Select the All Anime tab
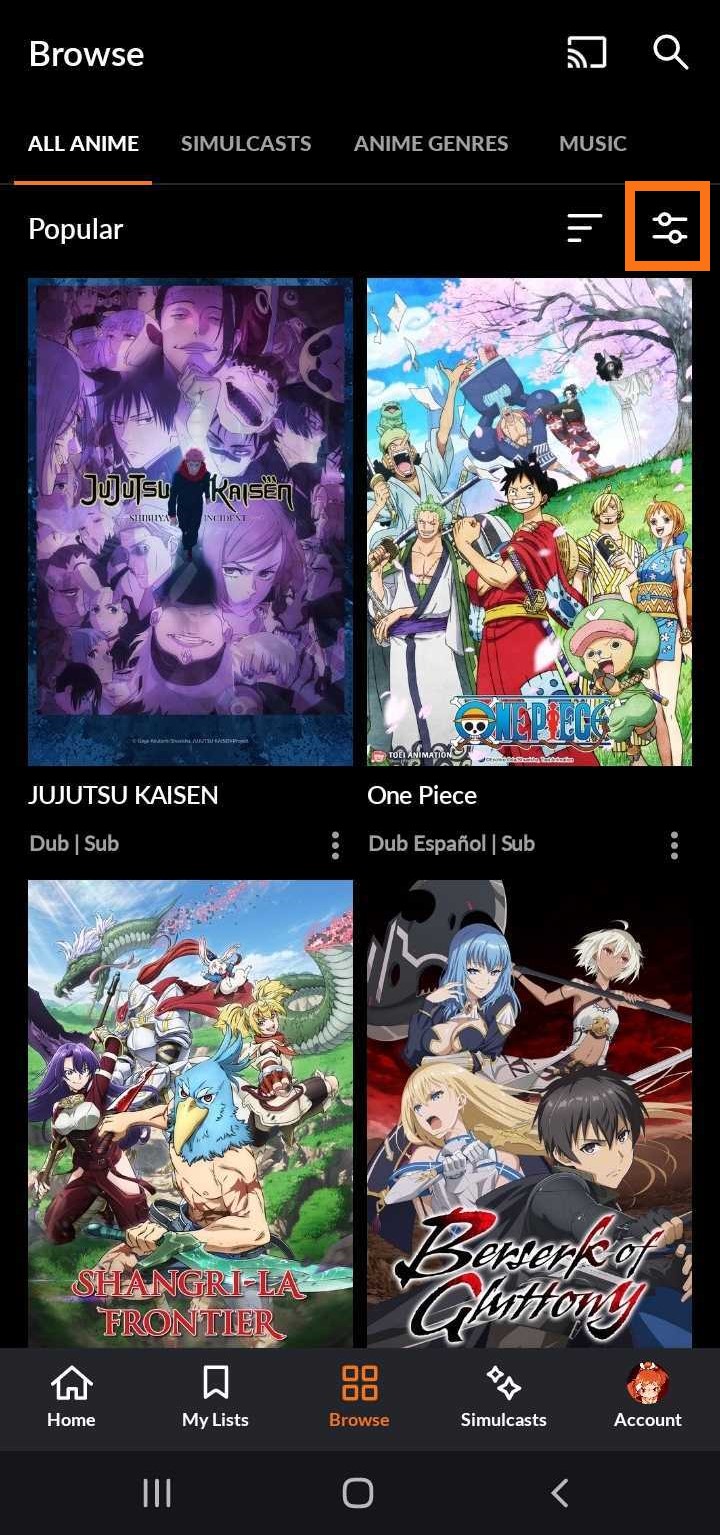 click(x=83, y=143)
